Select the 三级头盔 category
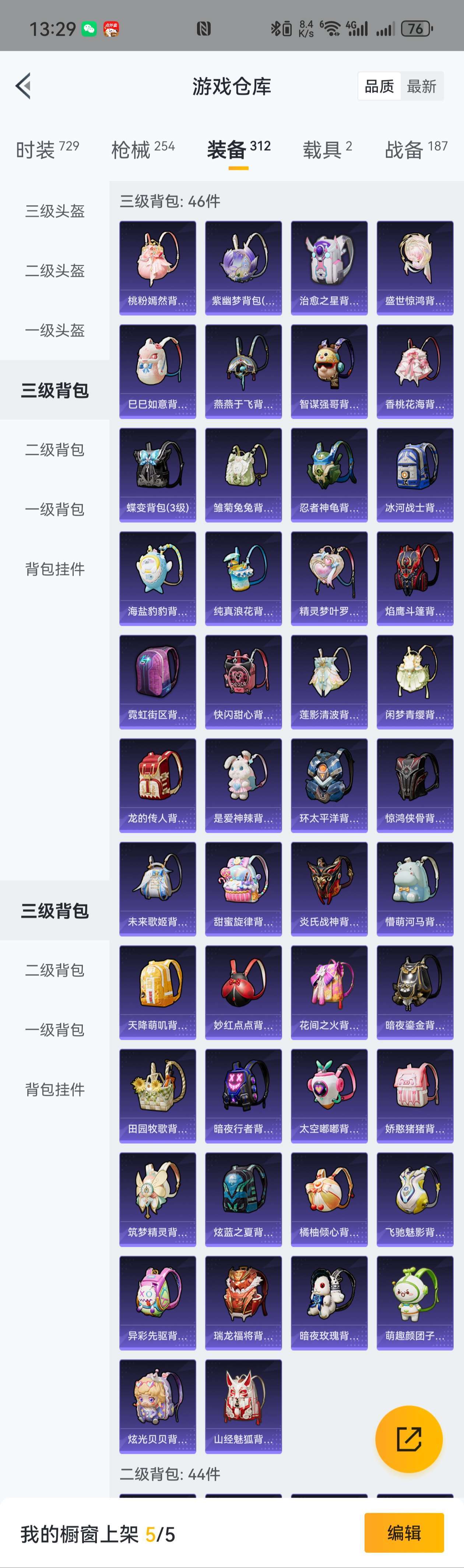The height and width of the screenshot is (1568, 464). click(55, 211)
